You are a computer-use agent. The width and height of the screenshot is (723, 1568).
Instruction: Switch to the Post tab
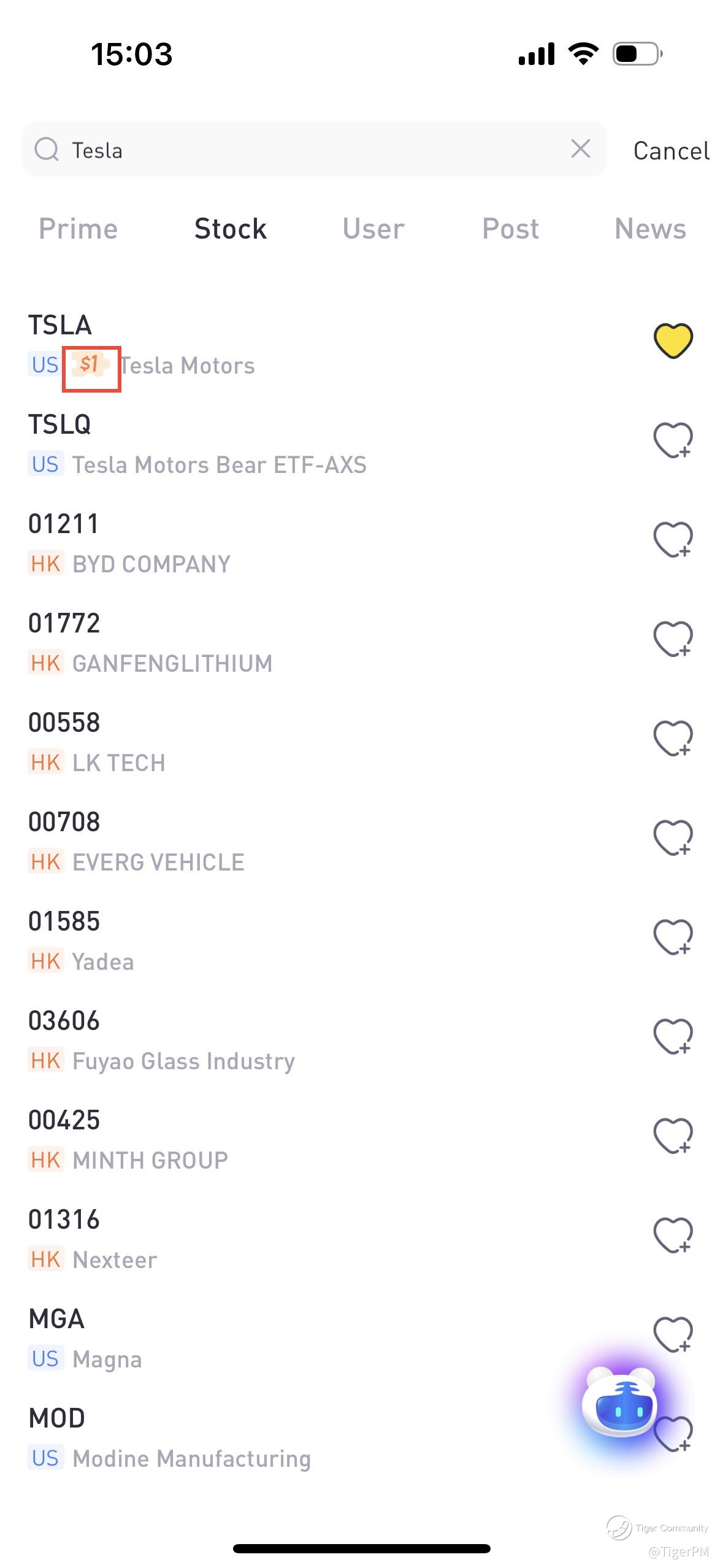tap(510, 229)
